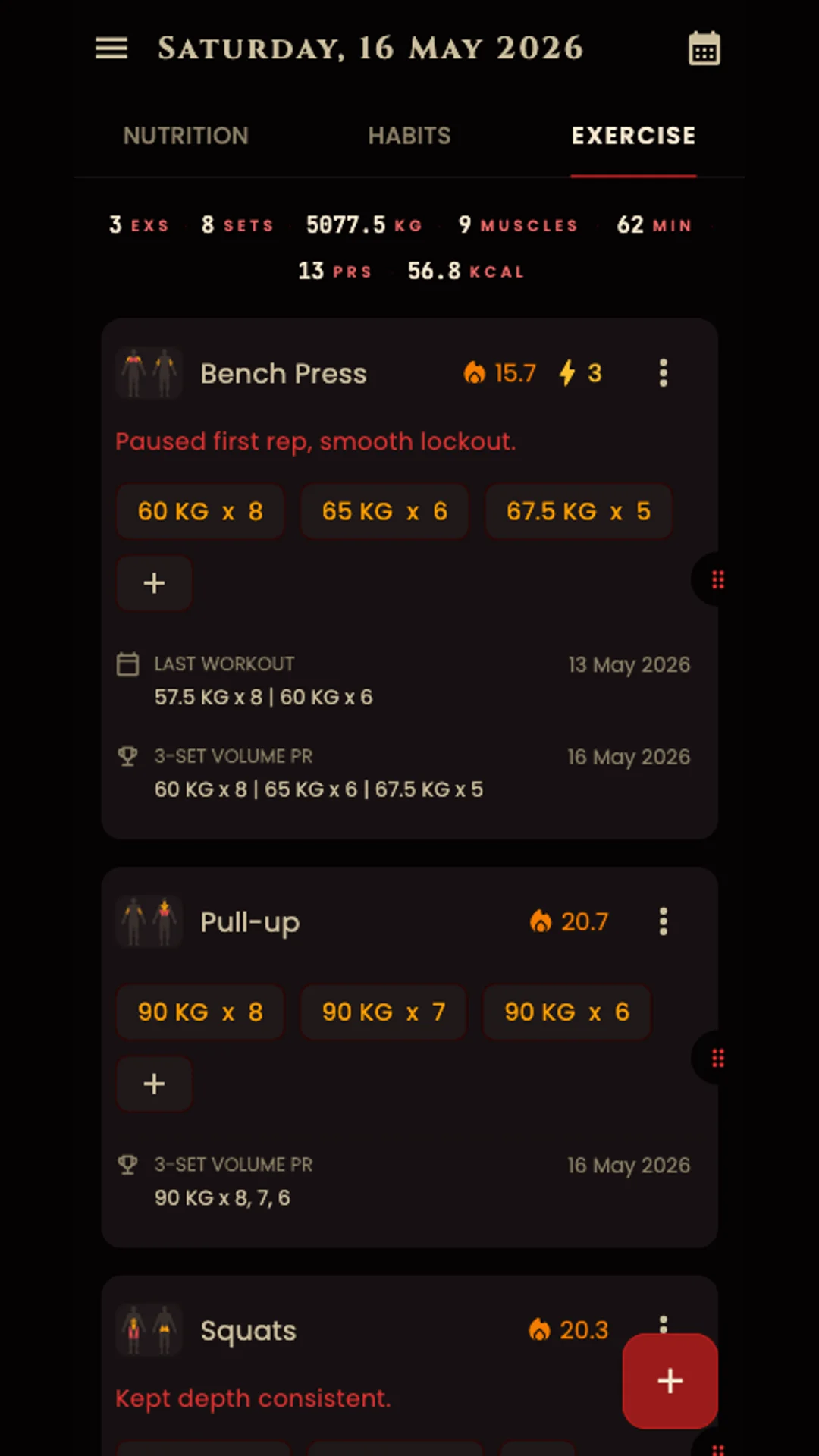Add a new exercise with the red plus button
819x1456 pixels.
[670, 1381]
